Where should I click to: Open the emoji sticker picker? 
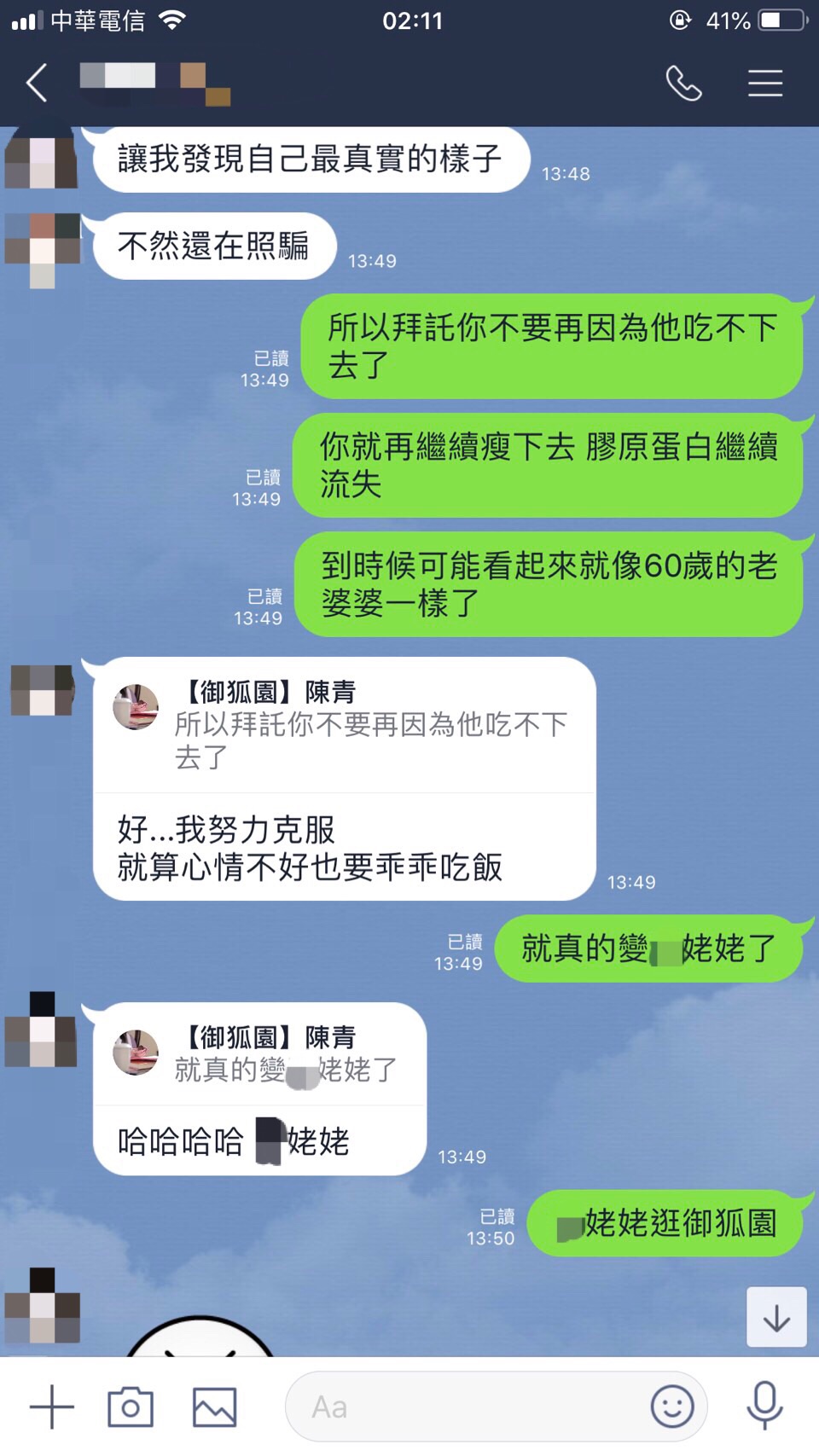[x=672, y=1407]
